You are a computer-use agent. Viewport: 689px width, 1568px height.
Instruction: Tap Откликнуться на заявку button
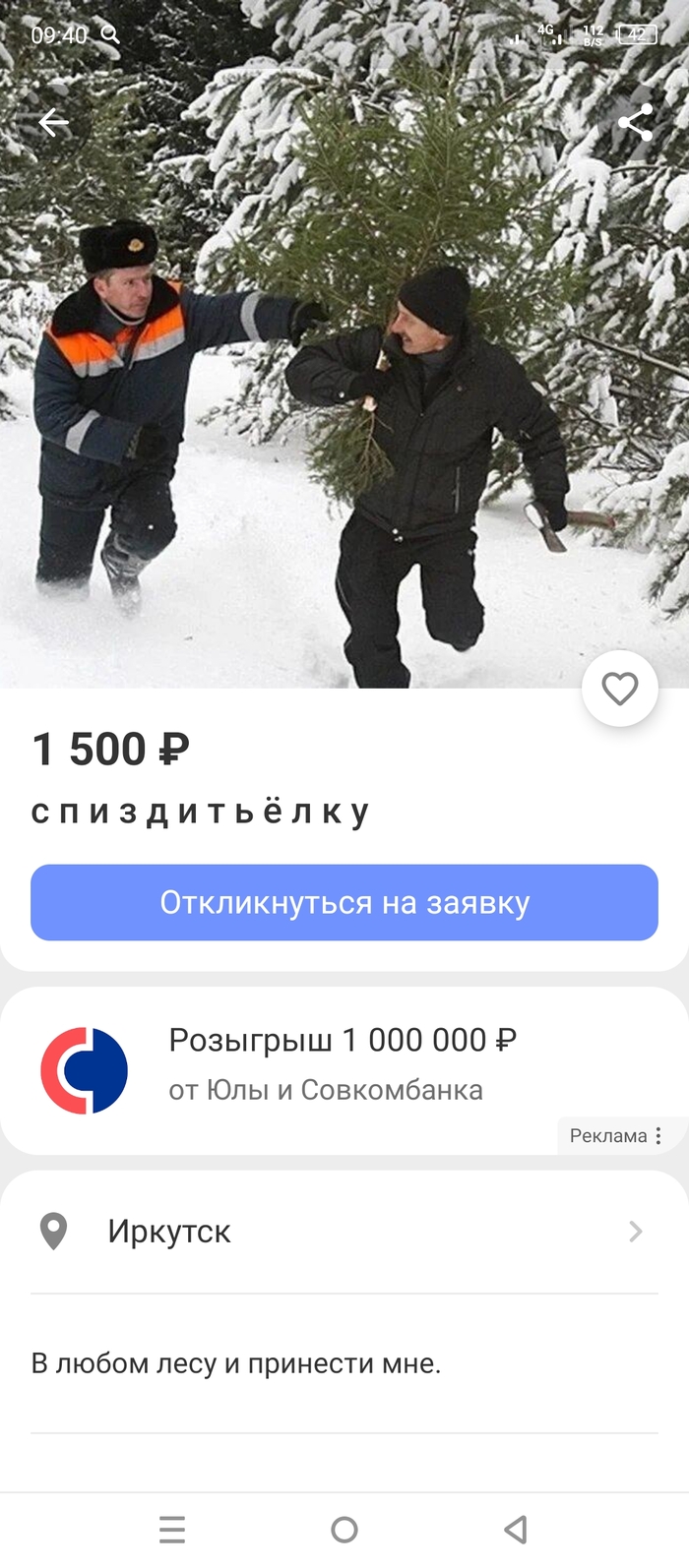pyautogui.click(x=344, y=902)
